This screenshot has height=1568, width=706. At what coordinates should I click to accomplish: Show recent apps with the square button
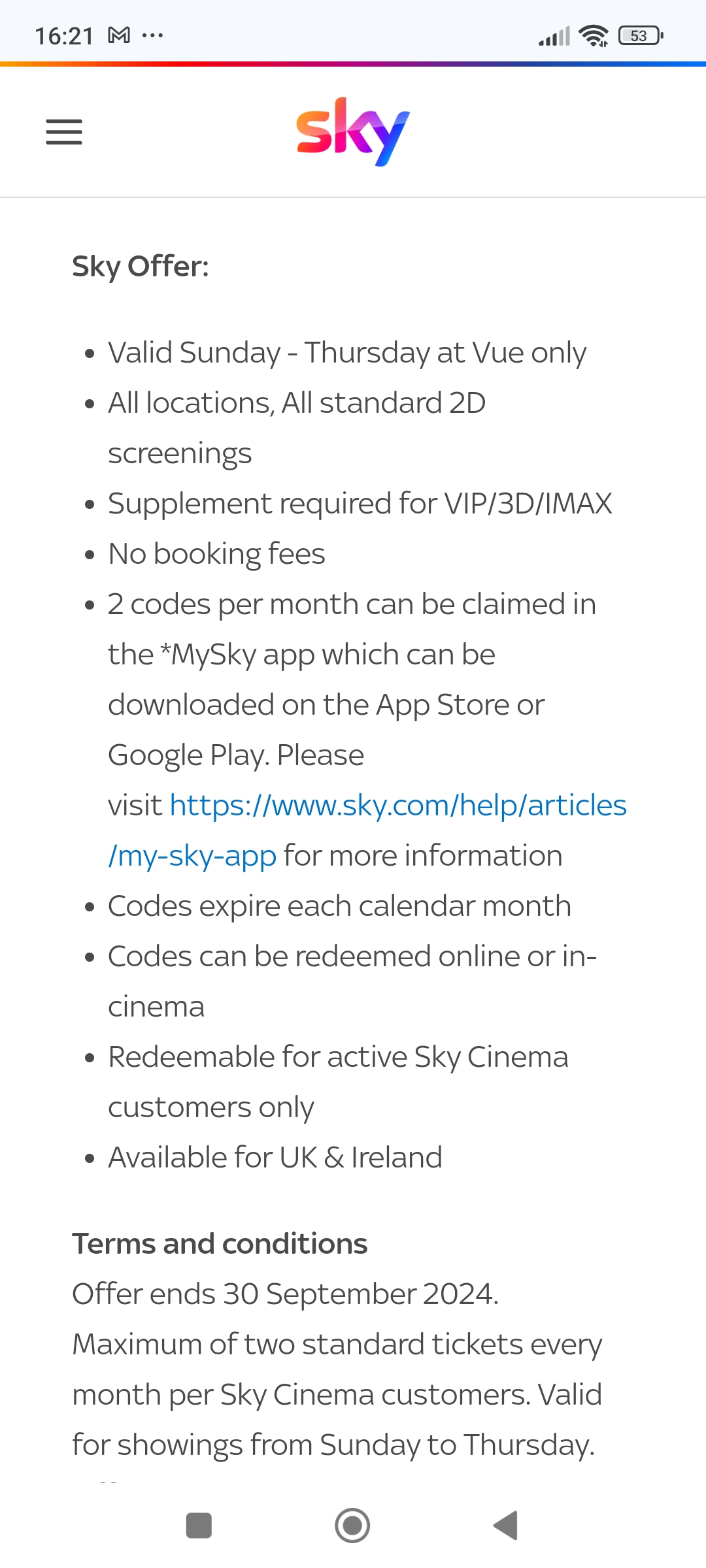coord(199,1526)
